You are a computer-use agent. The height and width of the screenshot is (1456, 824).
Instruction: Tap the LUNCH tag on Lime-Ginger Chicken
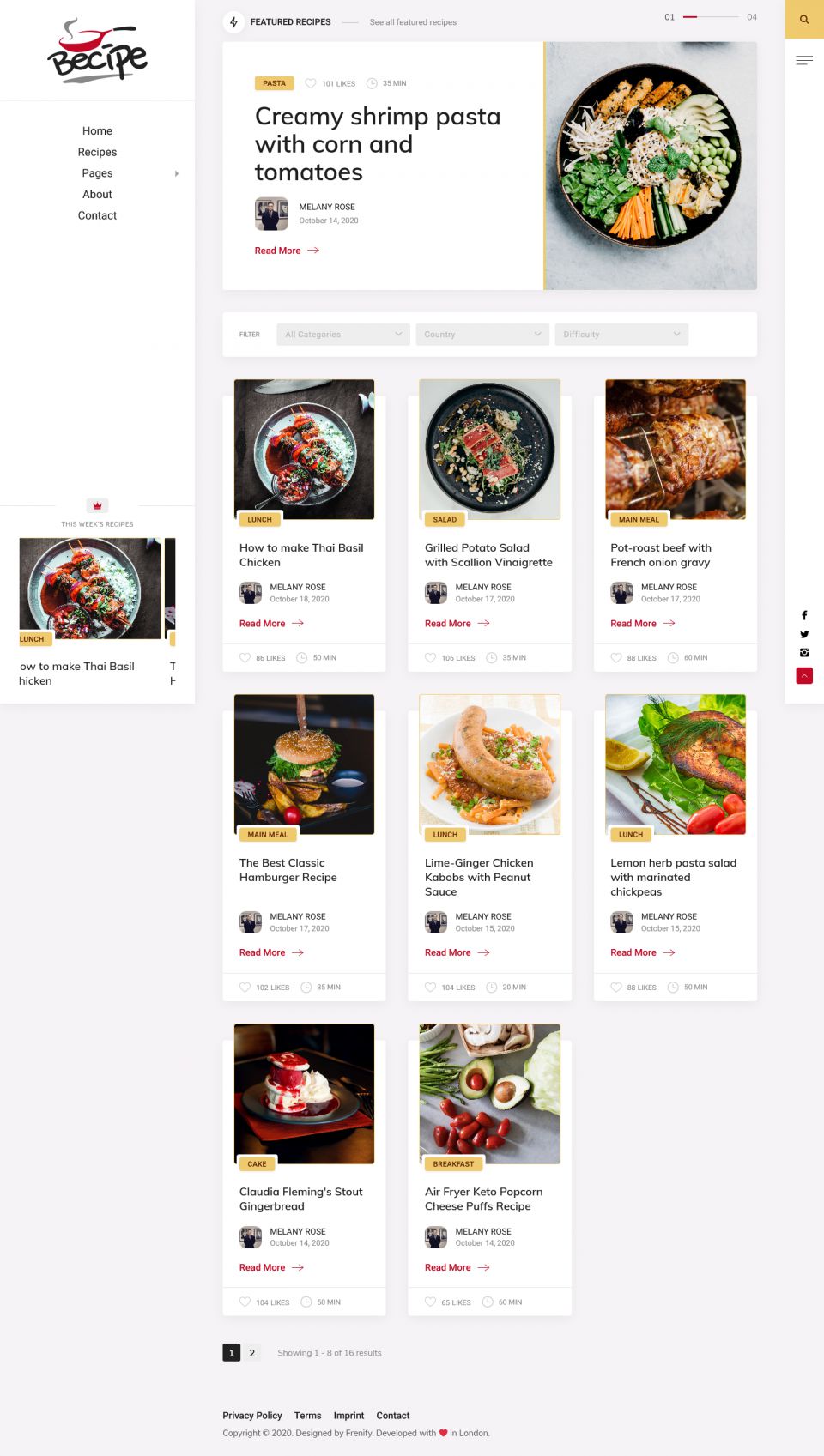point(445,835)
